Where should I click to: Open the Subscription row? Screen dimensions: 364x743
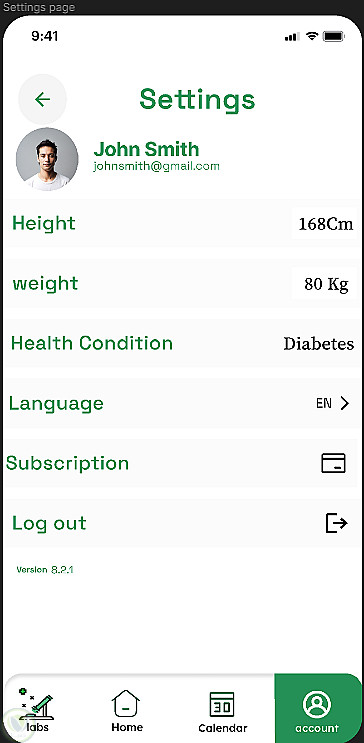pyautogui.click(x=182, y=463)
